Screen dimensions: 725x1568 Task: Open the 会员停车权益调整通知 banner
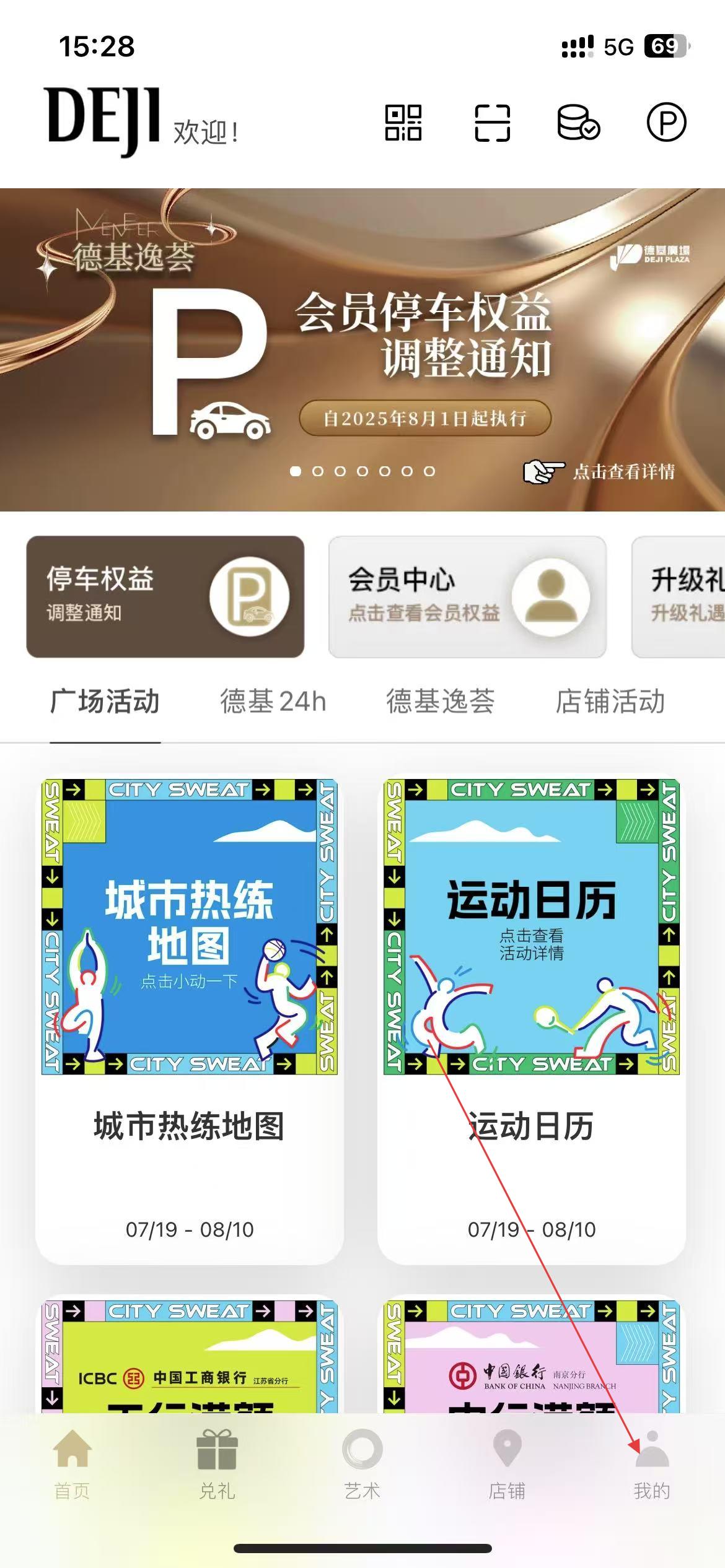pyautogui.click(x=362, y=350)
